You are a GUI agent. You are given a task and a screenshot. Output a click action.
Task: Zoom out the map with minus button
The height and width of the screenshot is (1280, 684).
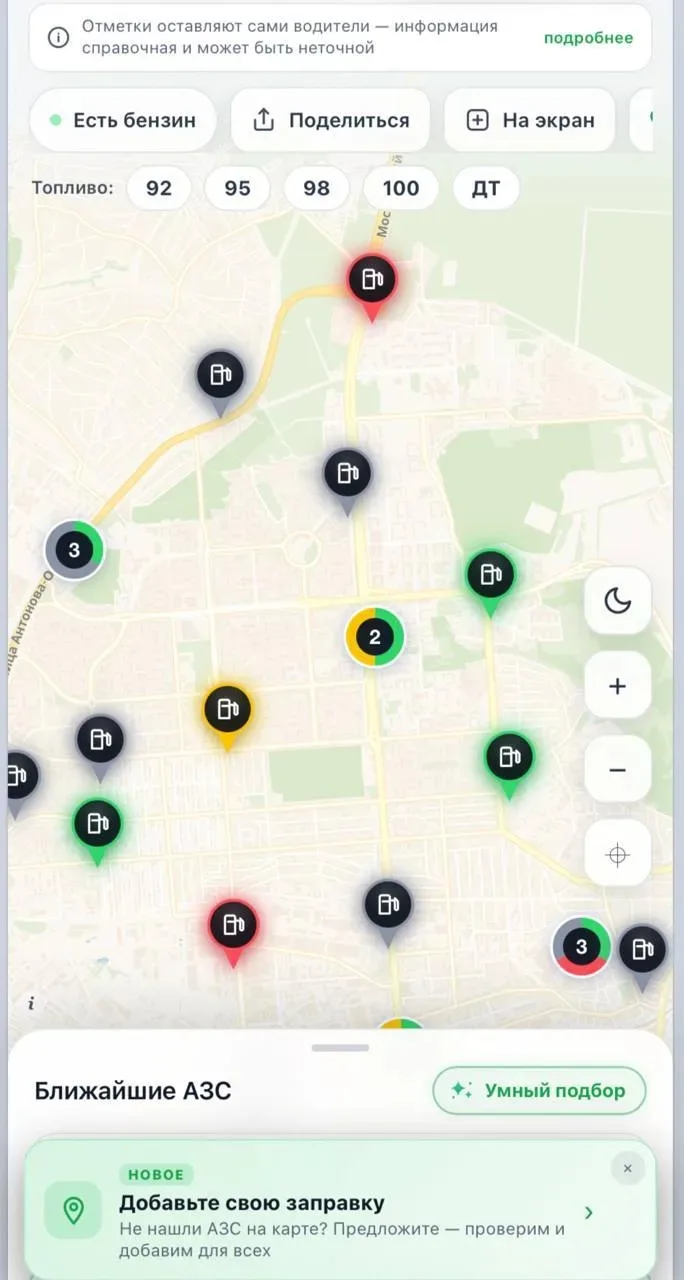tap(618, 770)
